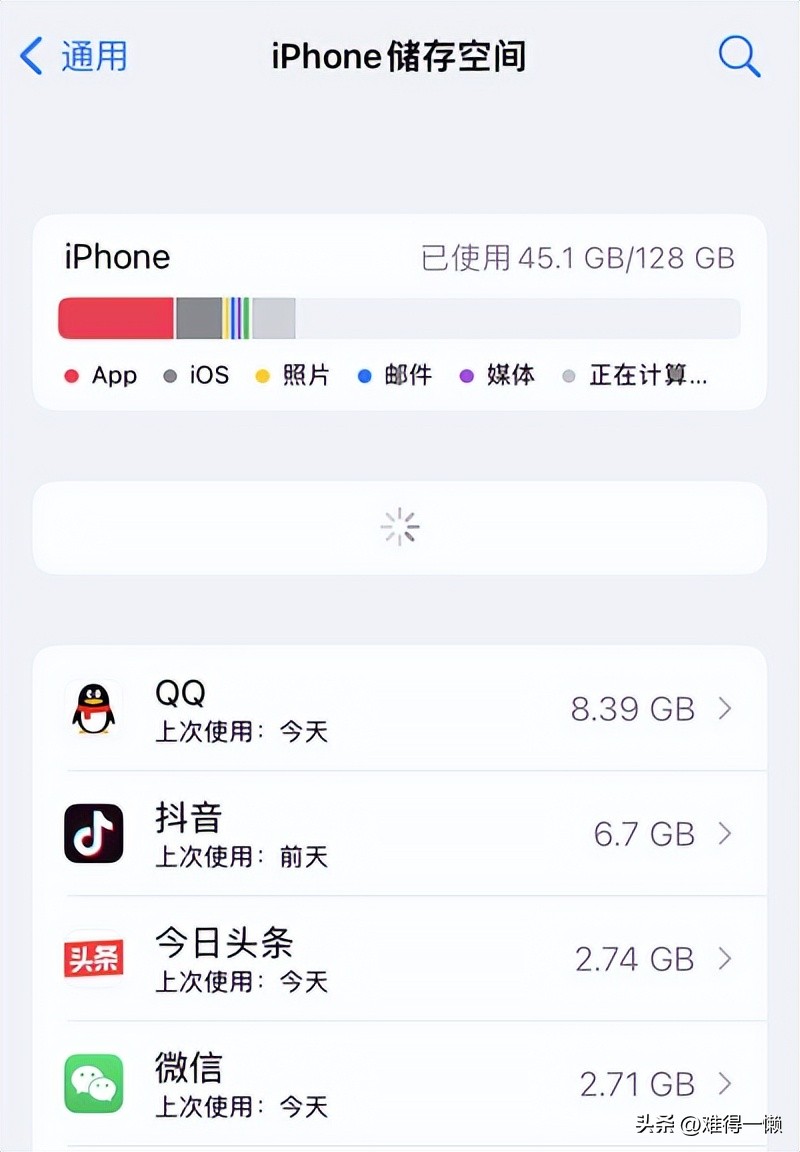
Task: Tap the purple 媒体 legend indicator
Action: coord(466,376)
